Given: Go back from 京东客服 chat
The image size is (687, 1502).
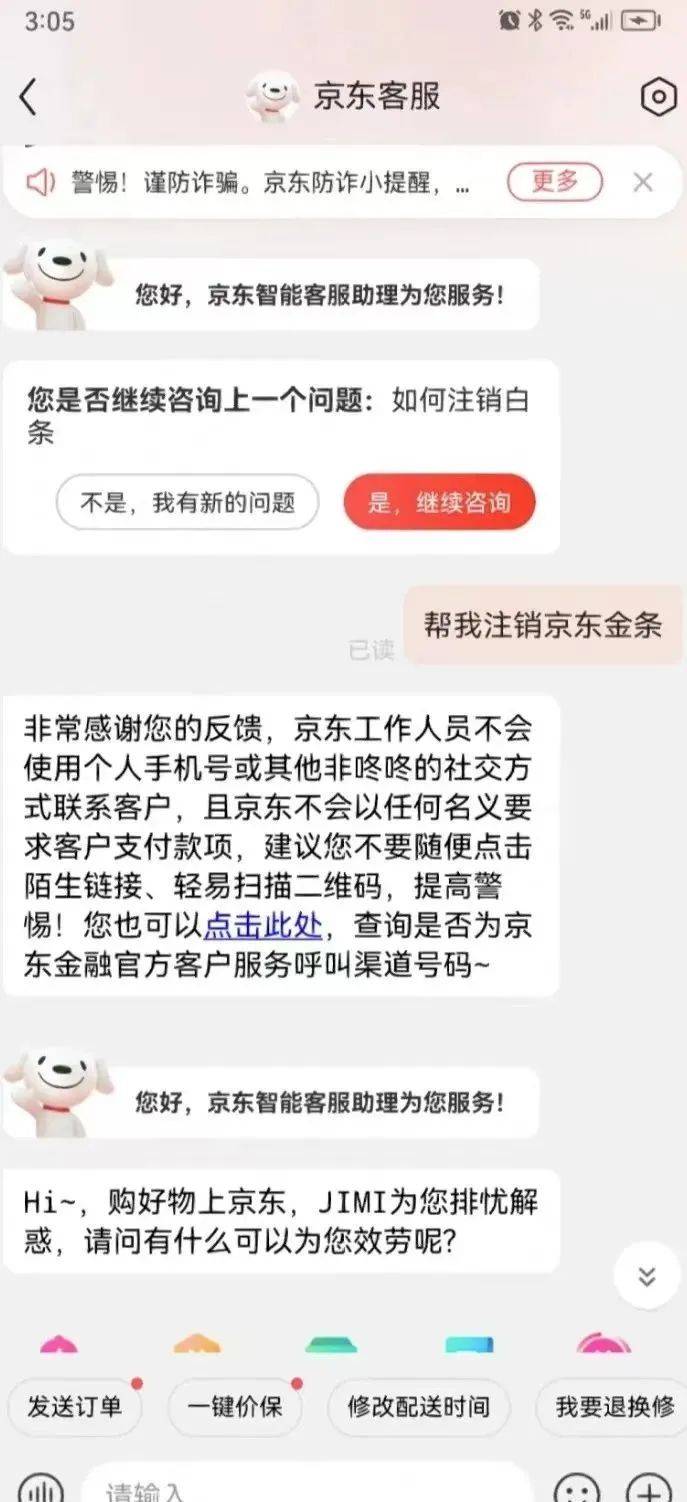Looking at the screenshot, I should 28,97.
